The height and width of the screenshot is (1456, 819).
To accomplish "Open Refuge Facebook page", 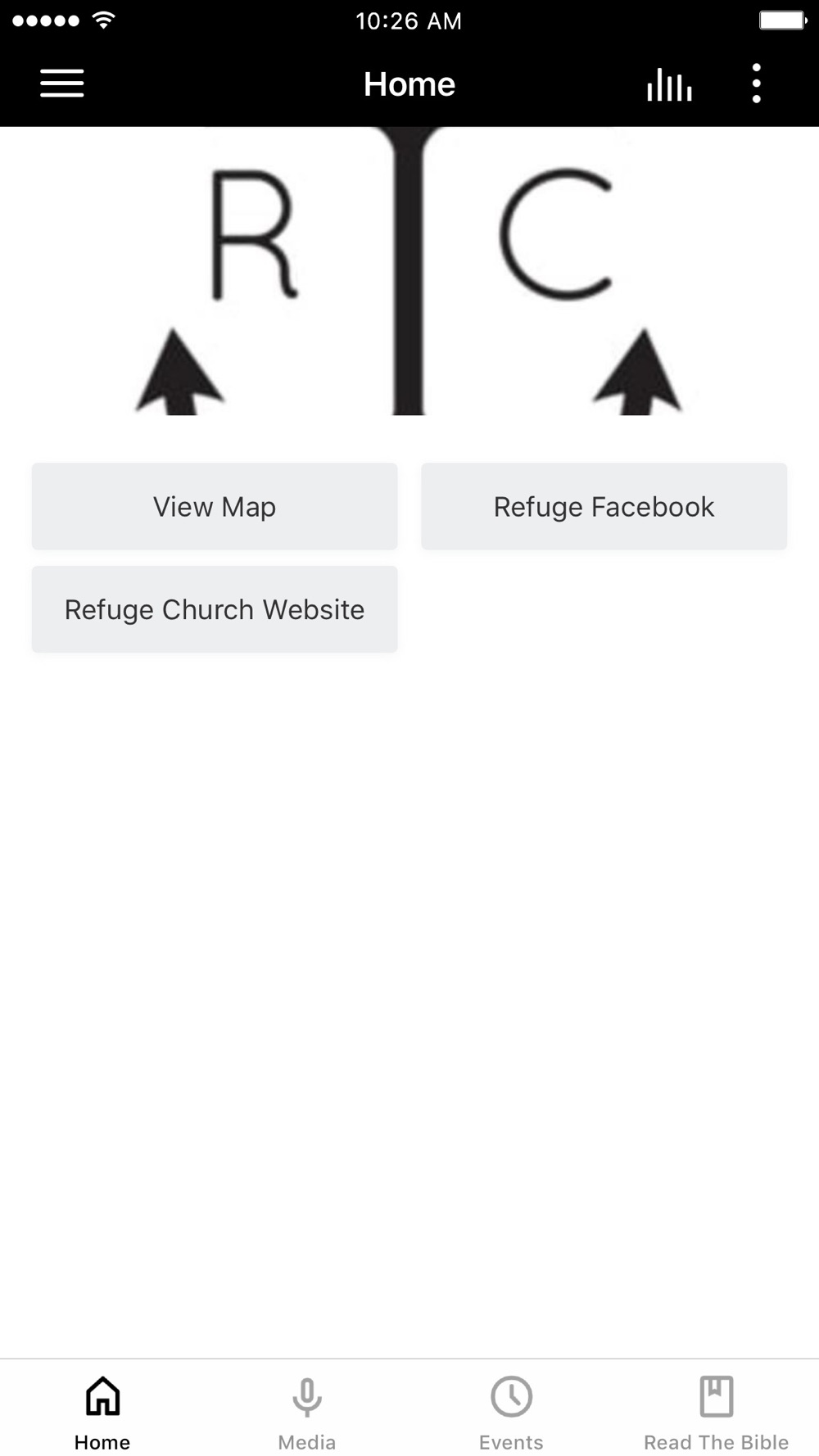I will (604, 506).
